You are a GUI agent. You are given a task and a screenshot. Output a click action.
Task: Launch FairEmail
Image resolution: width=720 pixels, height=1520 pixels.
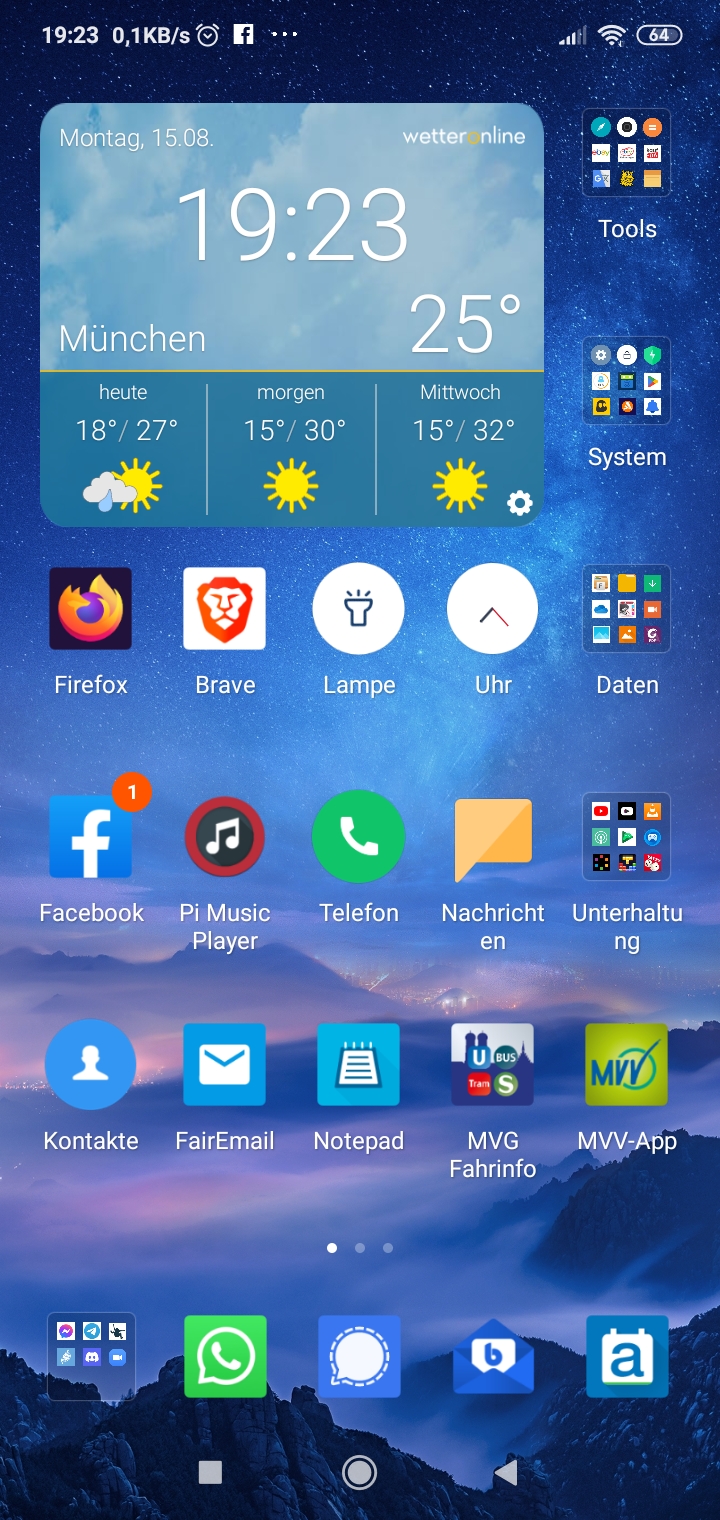tap(225, 1065)
